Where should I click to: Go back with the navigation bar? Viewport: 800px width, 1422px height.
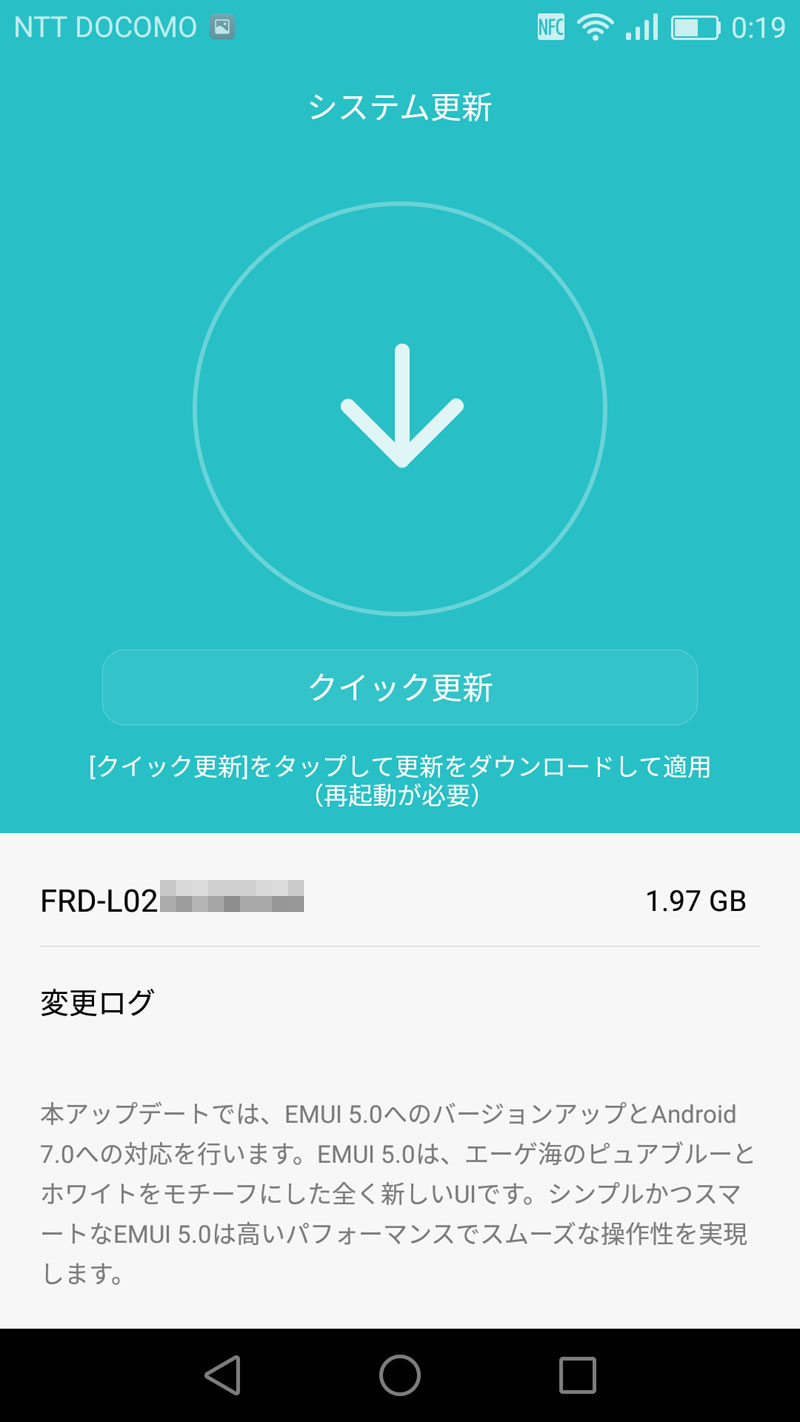point(222,1375)
